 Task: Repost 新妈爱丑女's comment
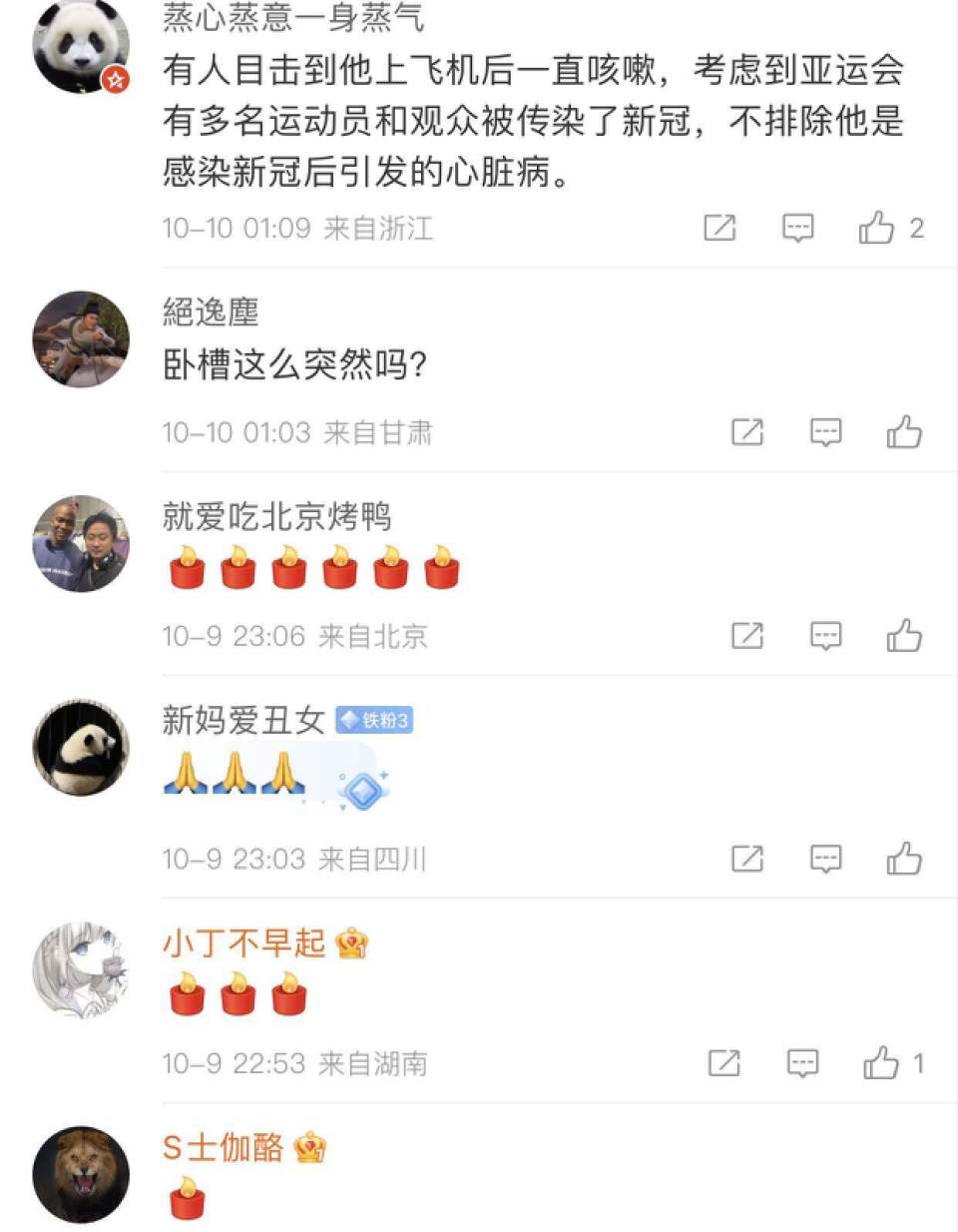click(747, 859)
